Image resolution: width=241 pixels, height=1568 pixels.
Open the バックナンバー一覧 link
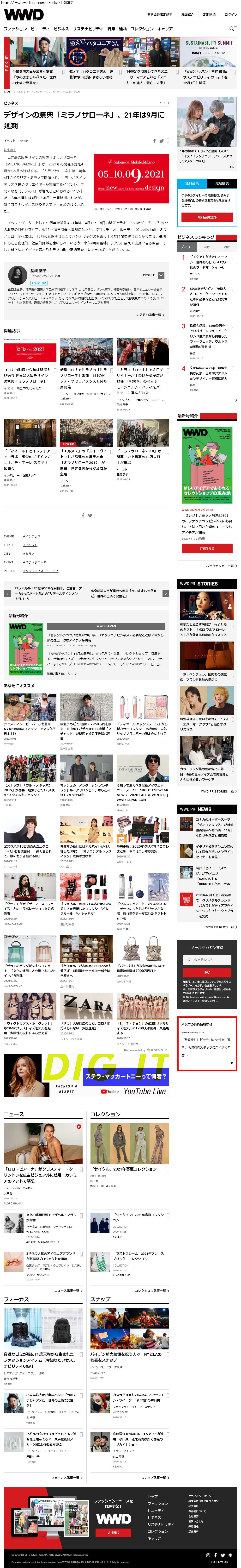(221, 566)
